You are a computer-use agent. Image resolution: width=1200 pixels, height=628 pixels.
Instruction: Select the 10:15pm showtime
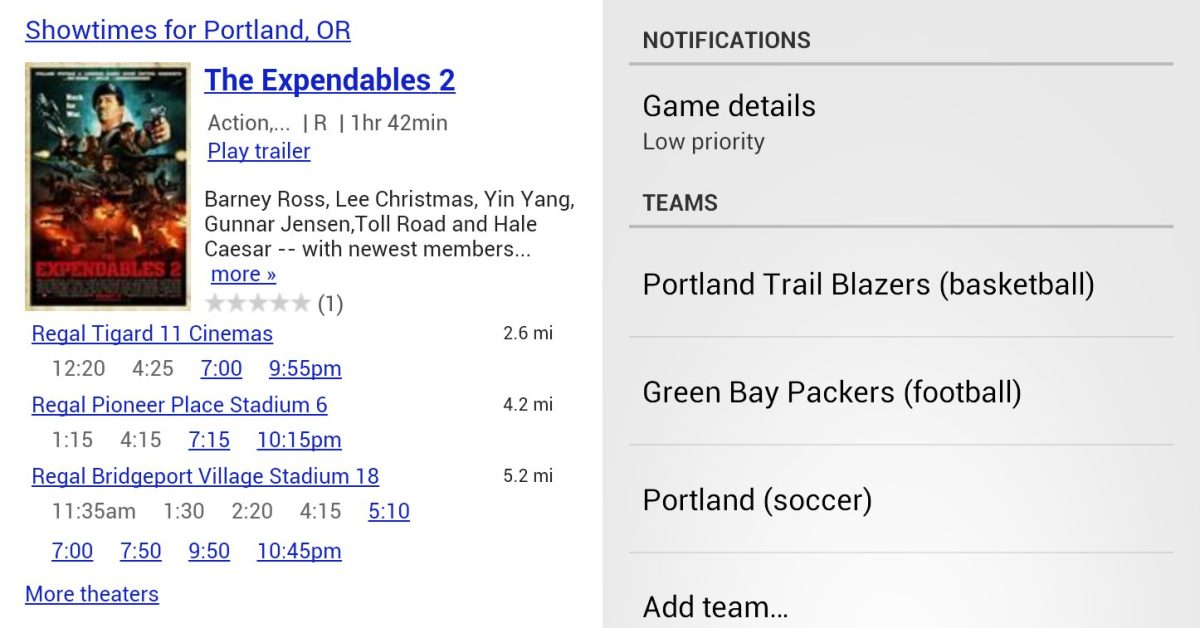point(299,440)
